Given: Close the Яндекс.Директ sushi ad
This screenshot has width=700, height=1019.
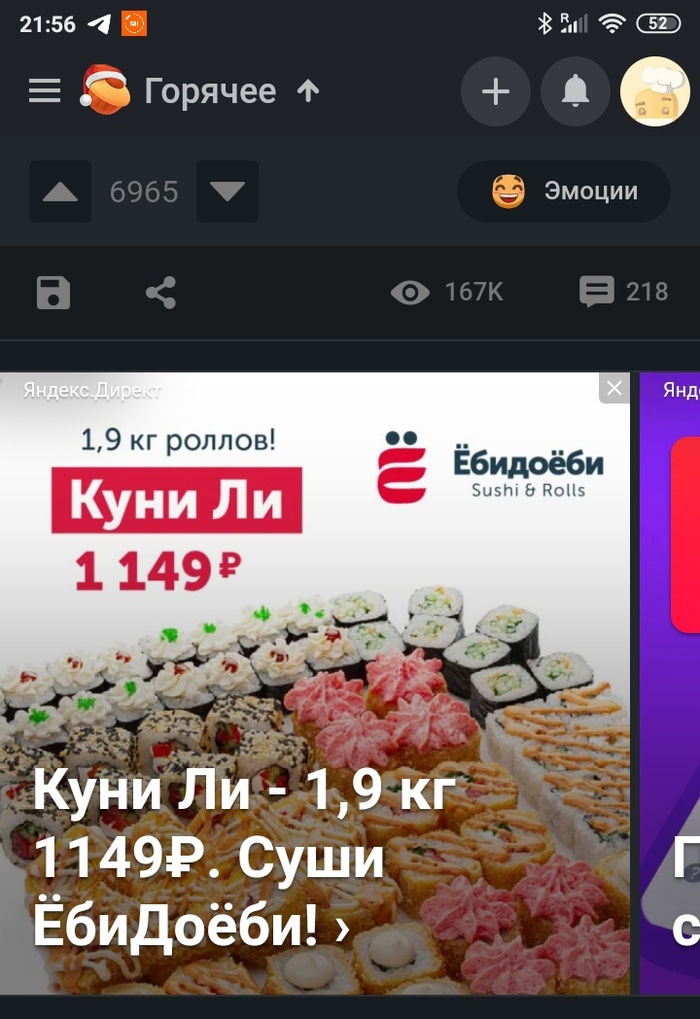Looking at the screenshot, I should pyautogui.click(x=614, y=388).
